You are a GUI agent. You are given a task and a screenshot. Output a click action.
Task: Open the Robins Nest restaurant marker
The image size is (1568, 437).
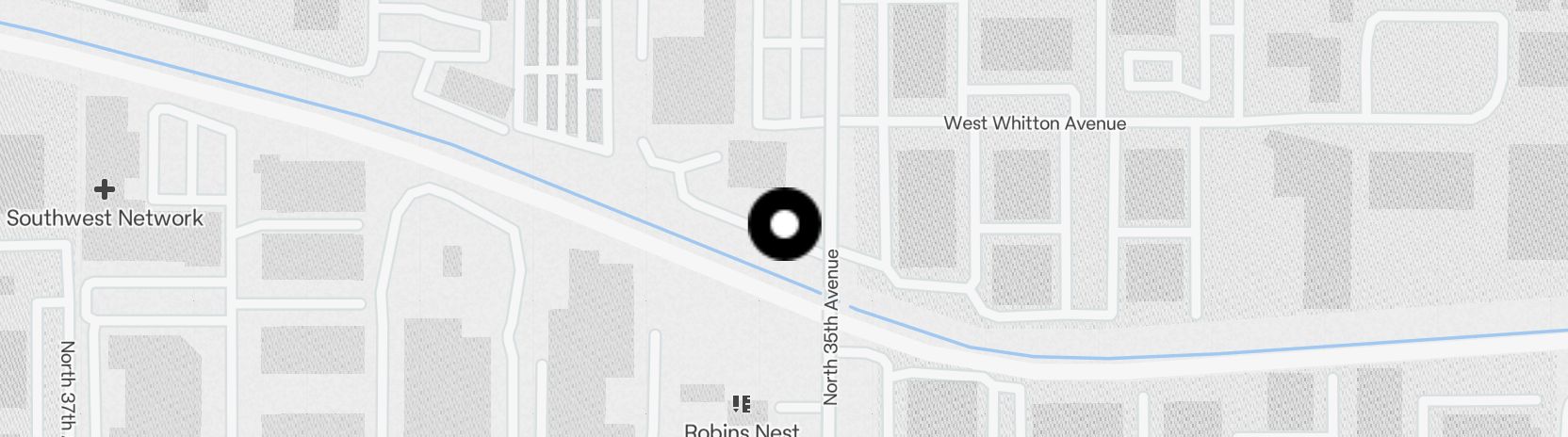(742, 405)
